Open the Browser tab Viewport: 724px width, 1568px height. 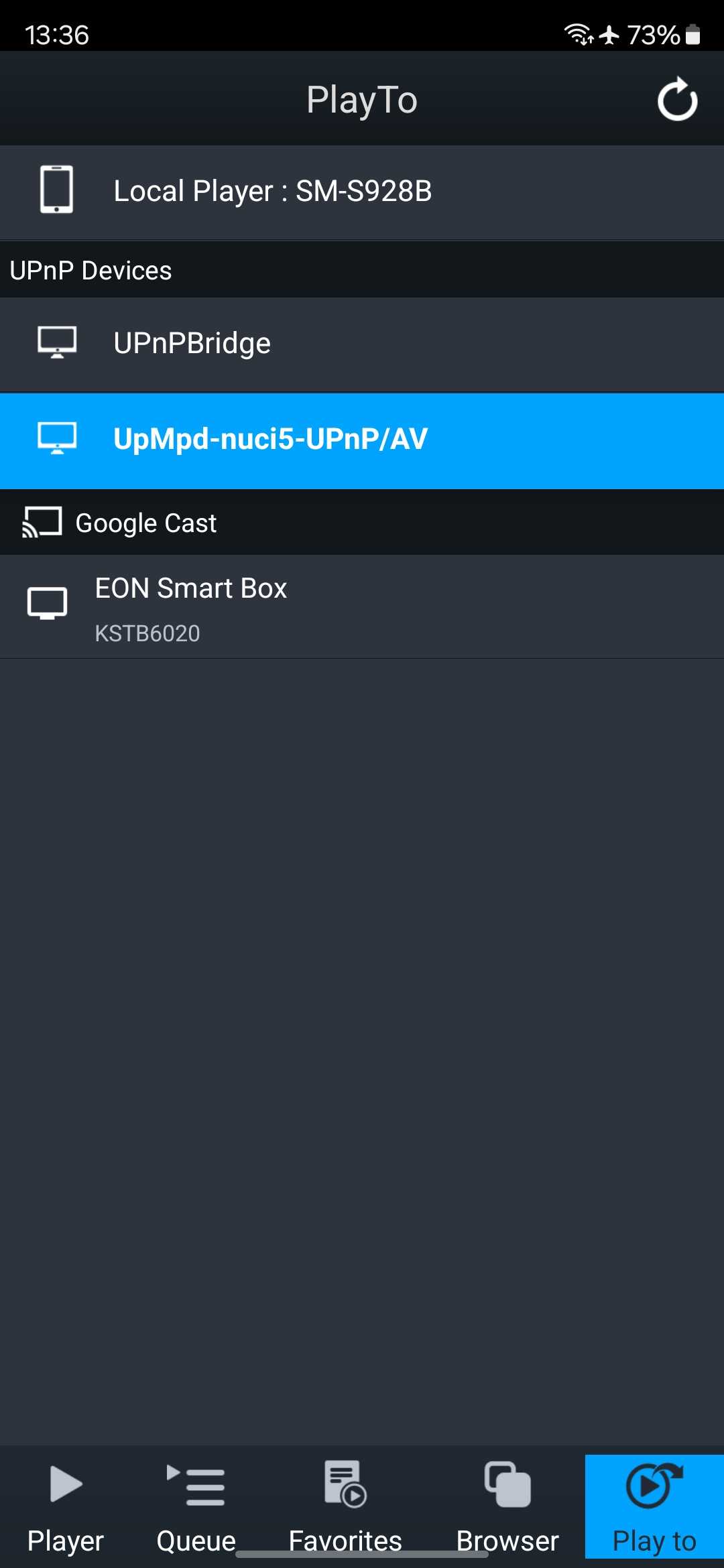click(x=507, y=1508)
